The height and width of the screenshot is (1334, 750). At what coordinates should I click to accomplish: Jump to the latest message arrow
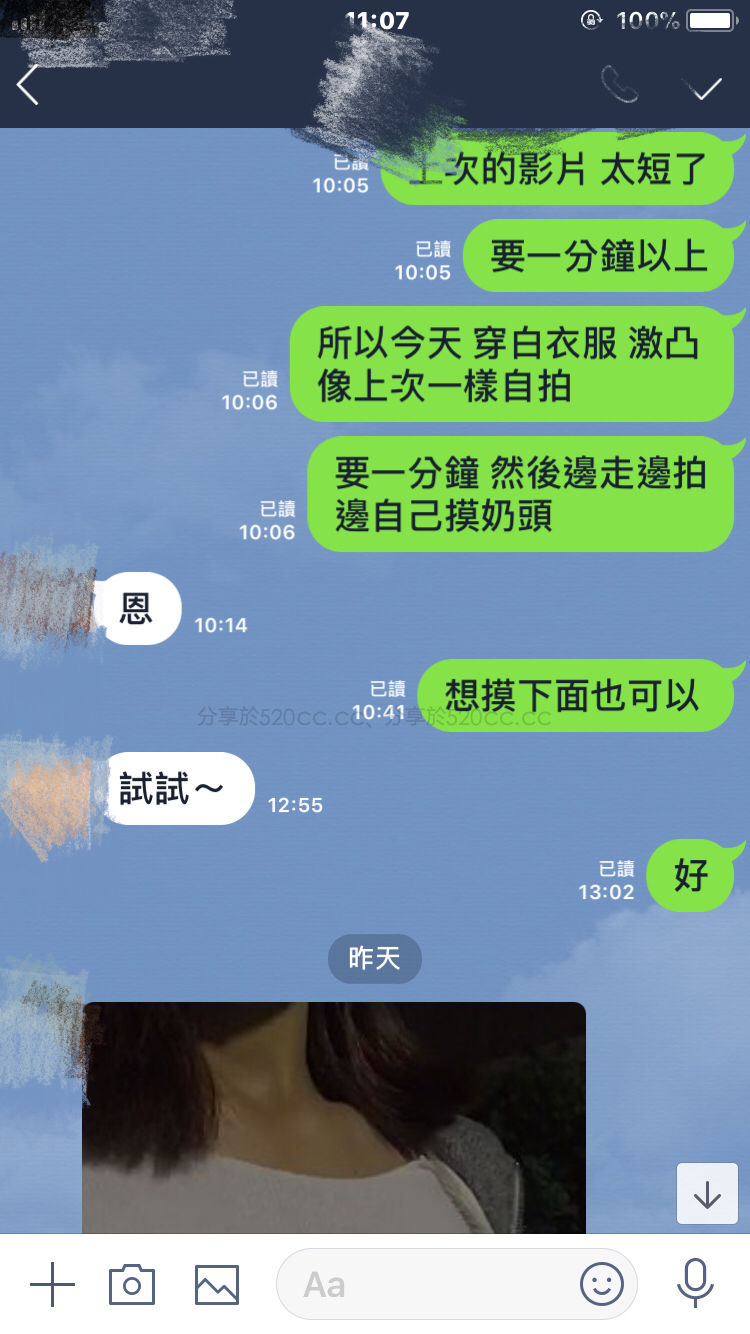[x=707, y=1194]
